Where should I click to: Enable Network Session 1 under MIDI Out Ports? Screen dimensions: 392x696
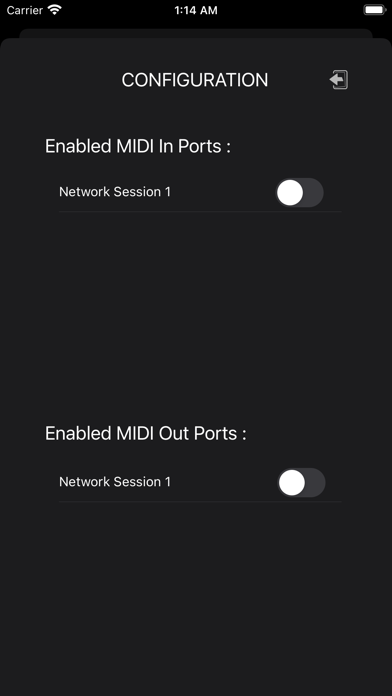(301, 482)
